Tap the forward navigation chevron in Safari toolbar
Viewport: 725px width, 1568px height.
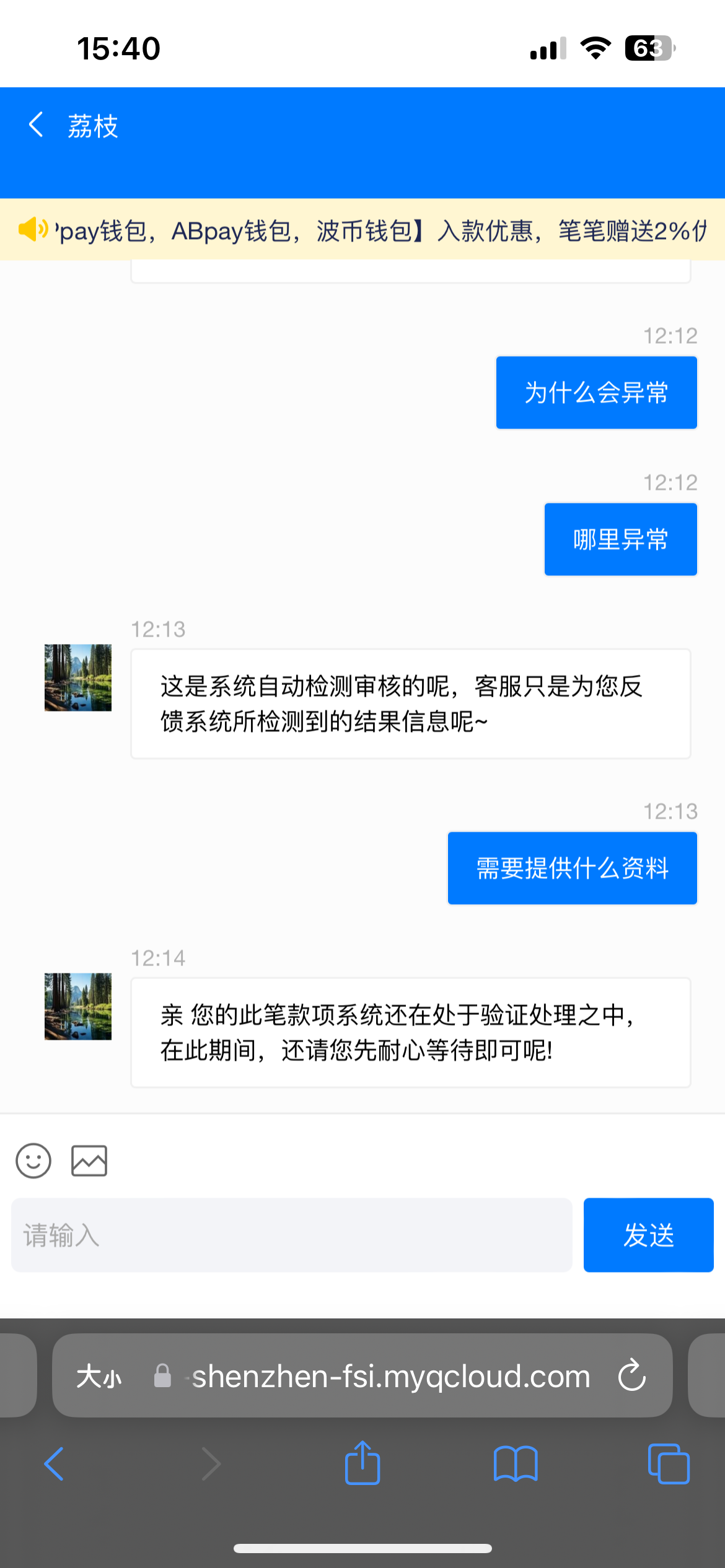tap(211, 1465)
